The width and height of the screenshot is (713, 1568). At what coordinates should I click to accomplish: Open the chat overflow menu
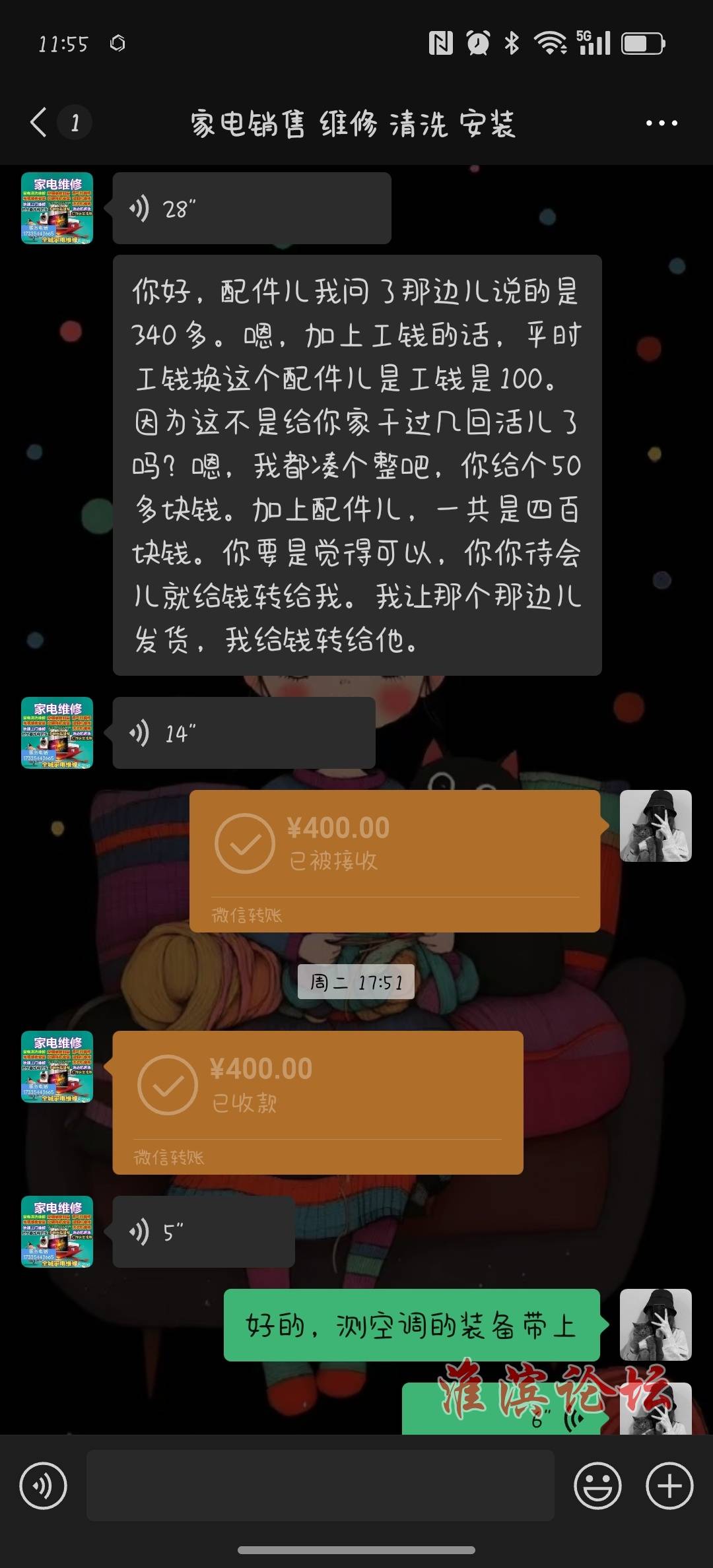(661, 123)
